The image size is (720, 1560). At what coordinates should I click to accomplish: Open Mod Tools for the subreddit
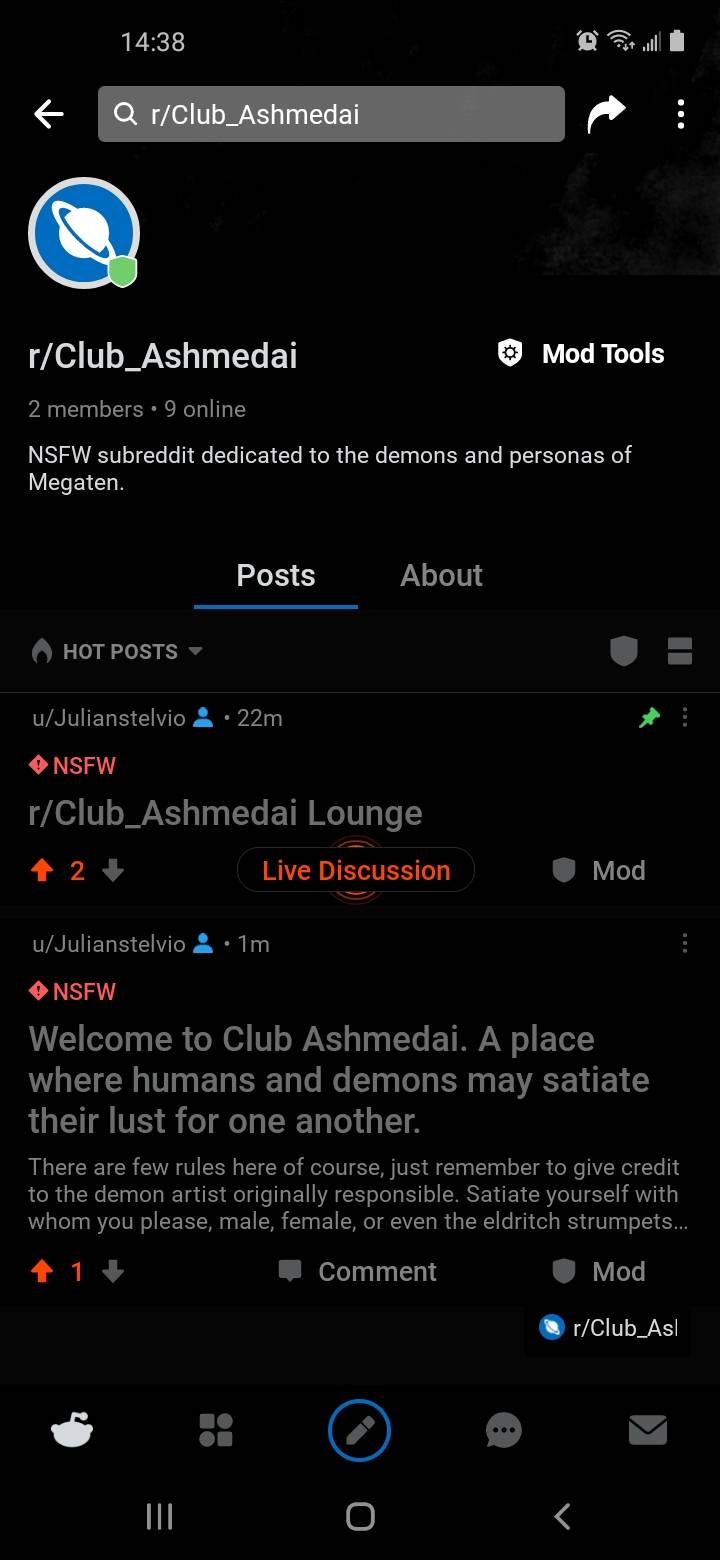click(x=580, y=353)
